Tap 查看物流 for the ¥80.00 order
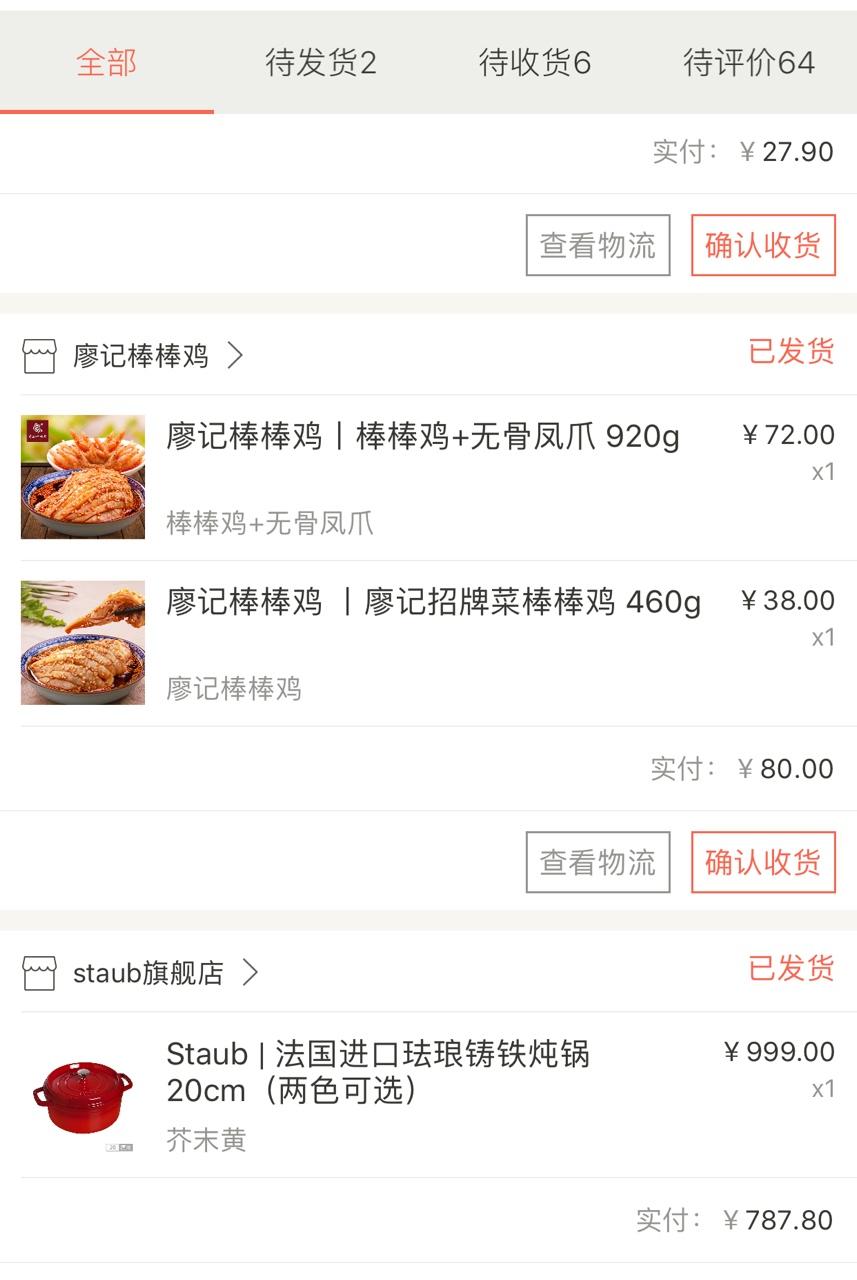This screenshot has width=857, height=1280. (x=598, y=862)
